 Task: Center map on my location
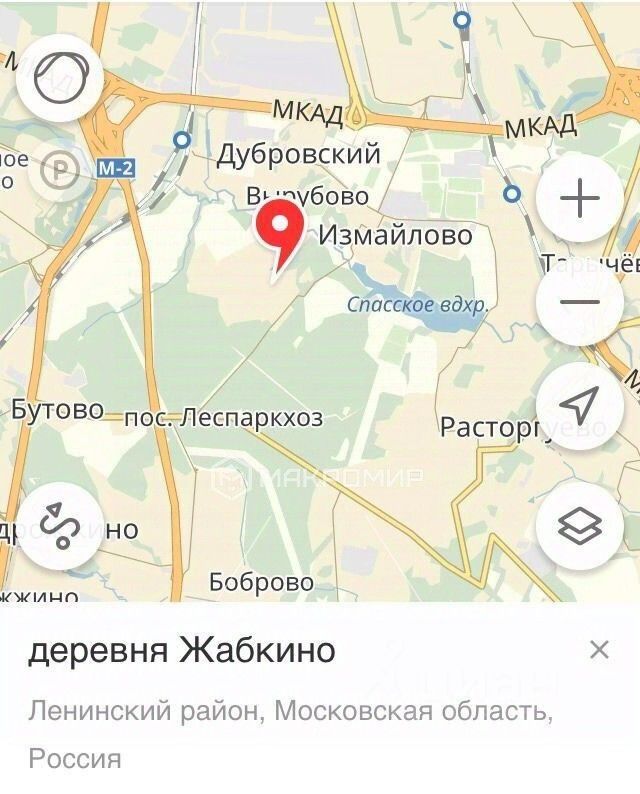580,404
